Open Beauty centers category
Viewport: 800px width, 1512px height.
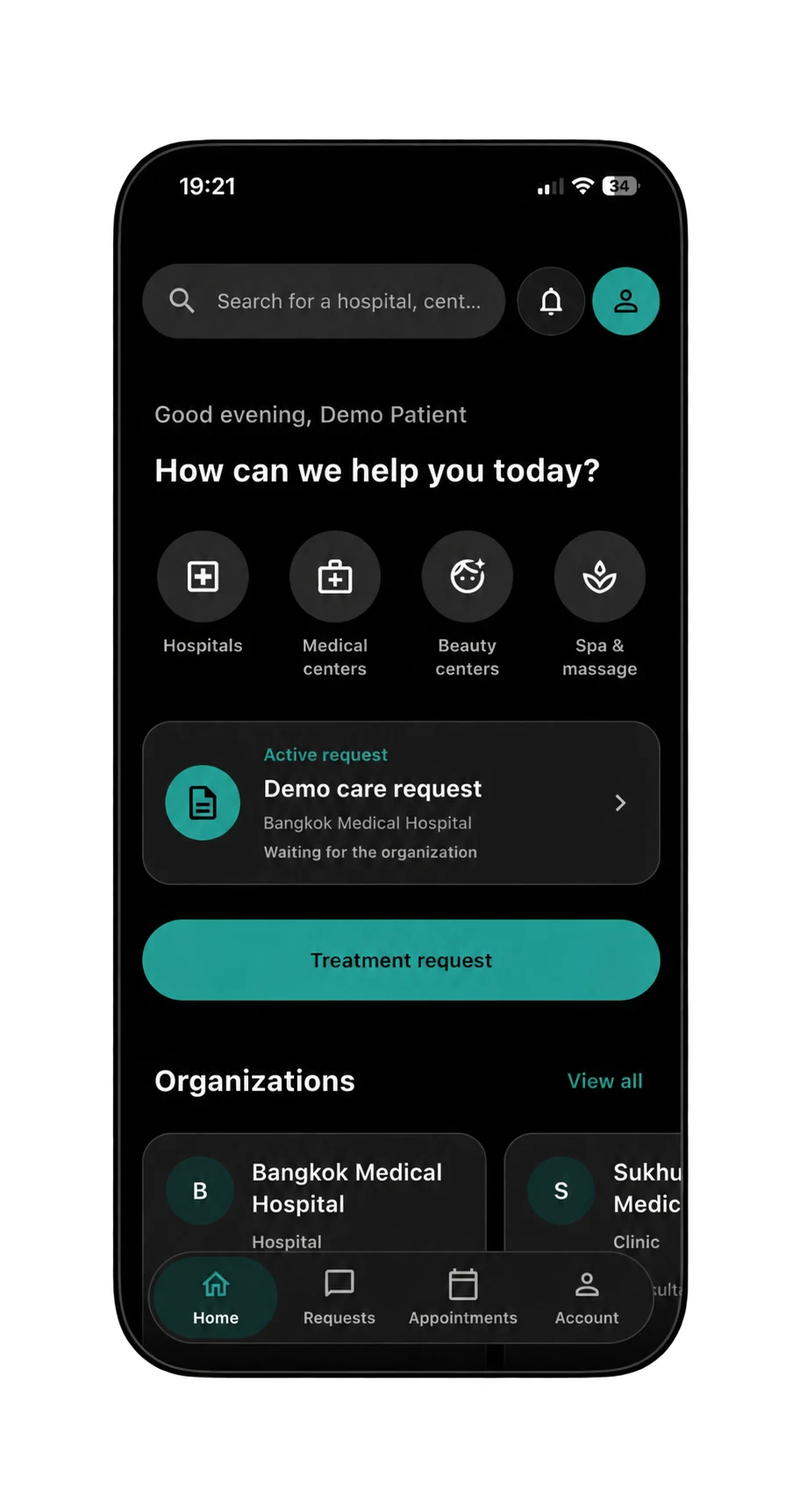pos(468,605)
